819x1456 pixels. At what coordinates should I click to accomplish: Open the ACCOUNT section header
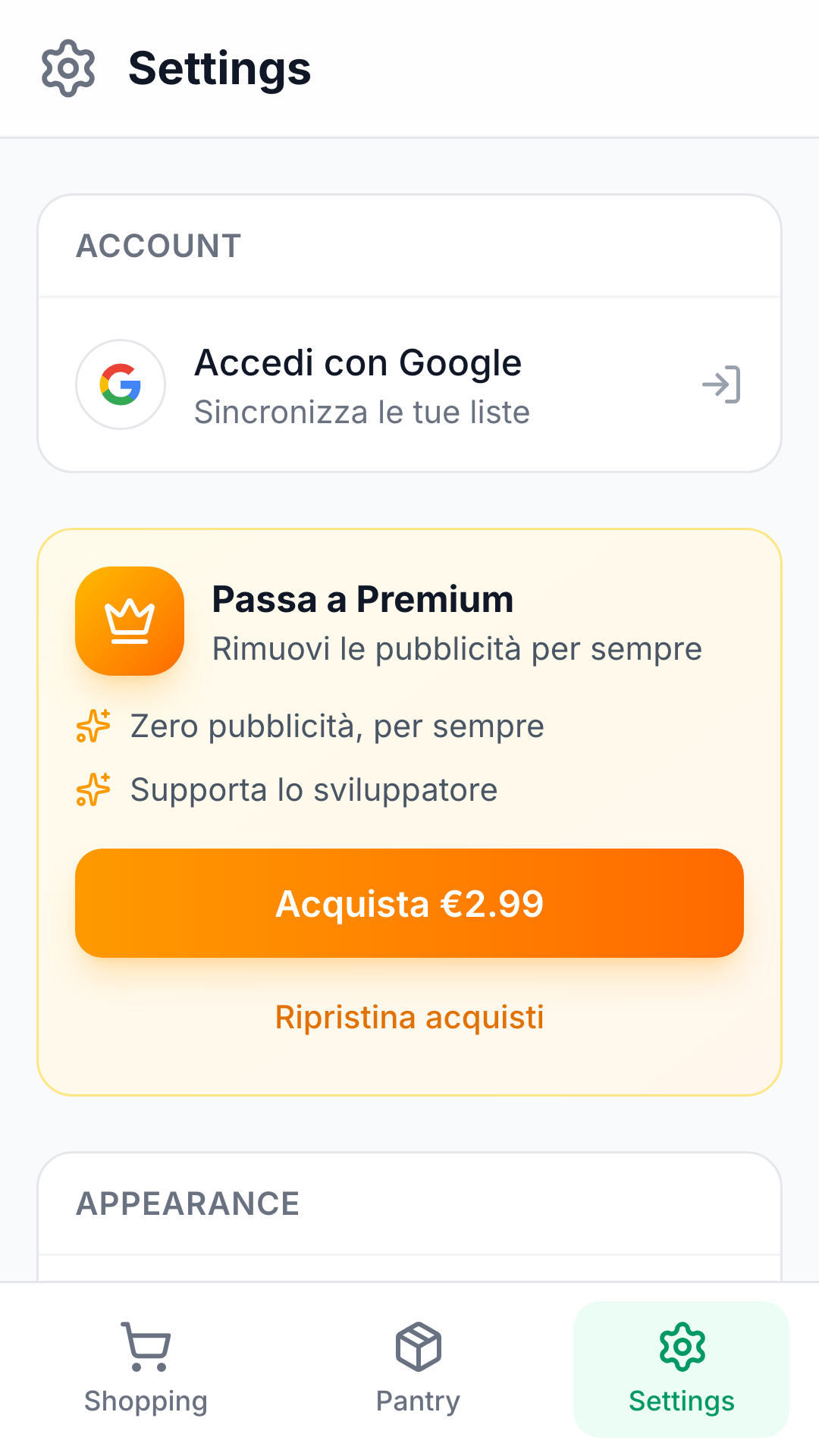tap(158, 245)
